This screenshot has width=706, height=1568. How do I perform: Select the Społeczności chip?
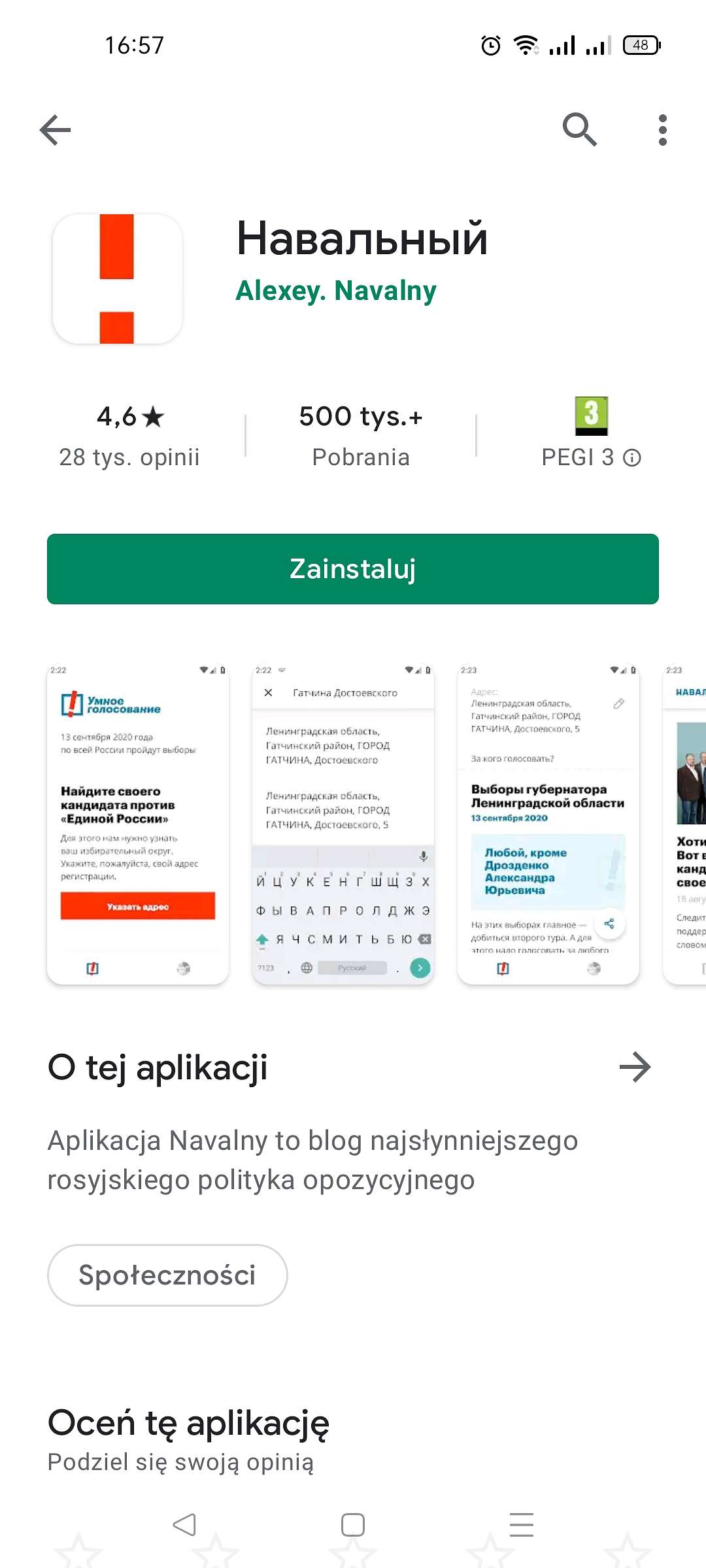click(167, 1275)
